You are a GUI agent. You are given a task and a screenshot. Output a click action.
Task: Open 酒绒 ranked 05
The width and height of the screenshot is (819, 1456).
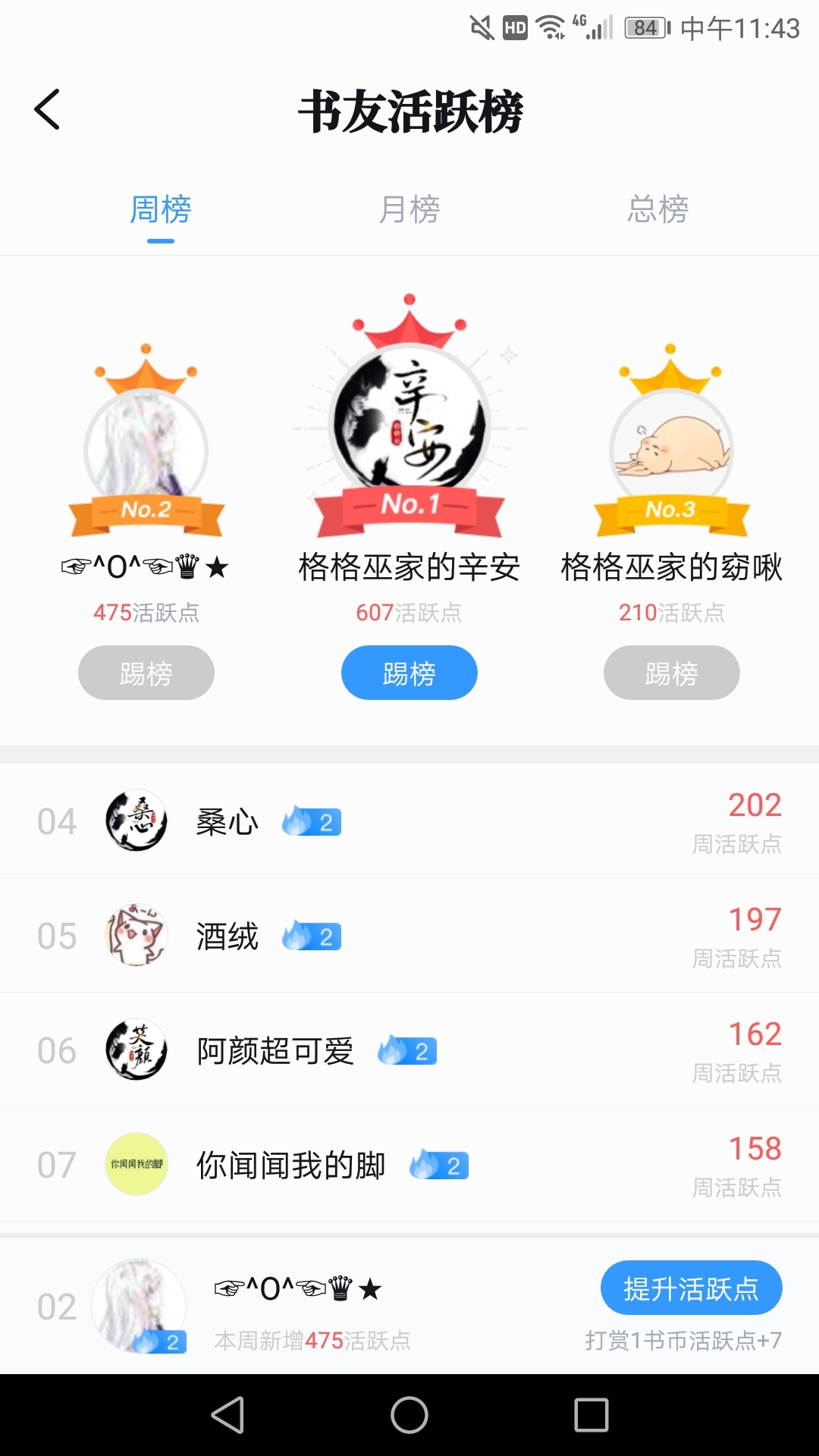(409, 936)
